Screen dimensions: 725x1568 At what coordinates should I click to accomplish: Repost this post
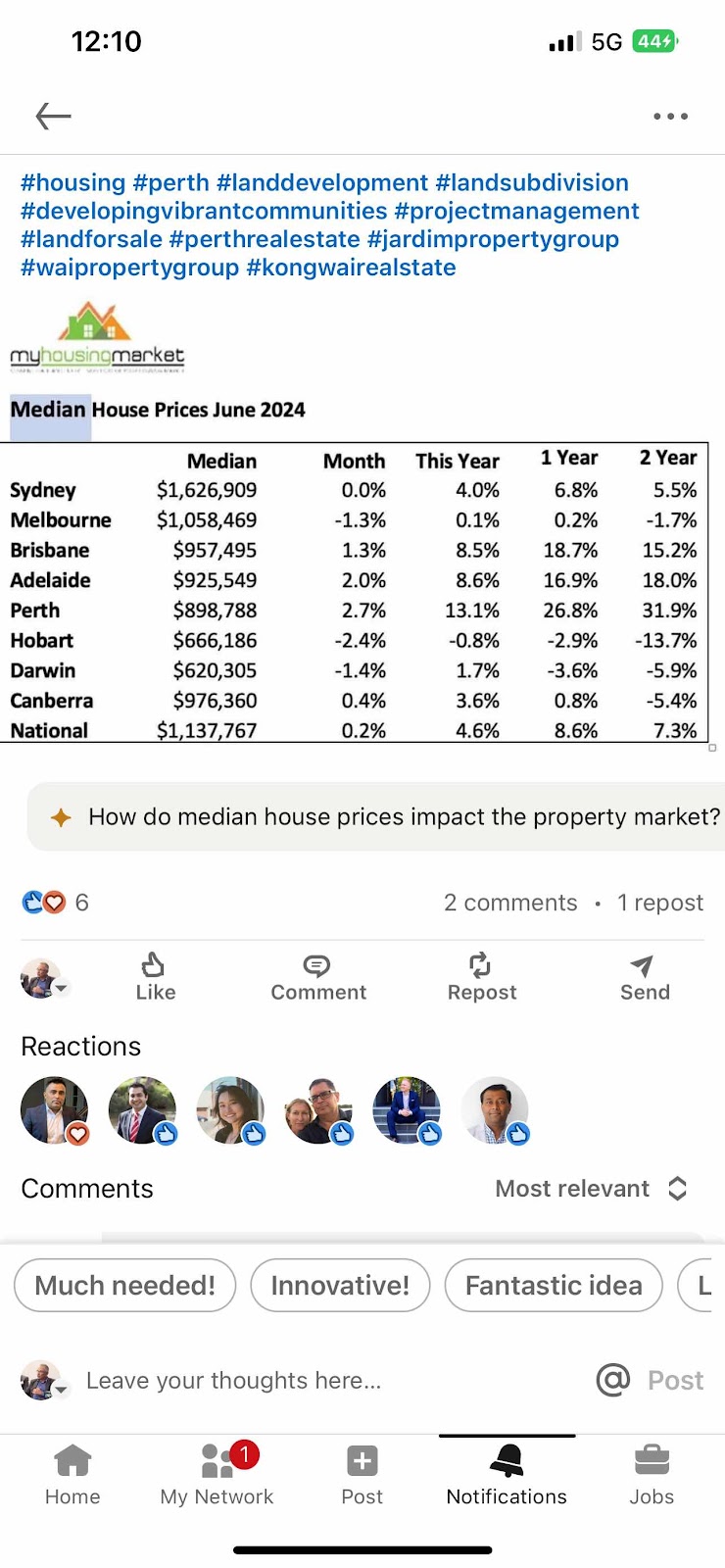[x=481, y=977]
